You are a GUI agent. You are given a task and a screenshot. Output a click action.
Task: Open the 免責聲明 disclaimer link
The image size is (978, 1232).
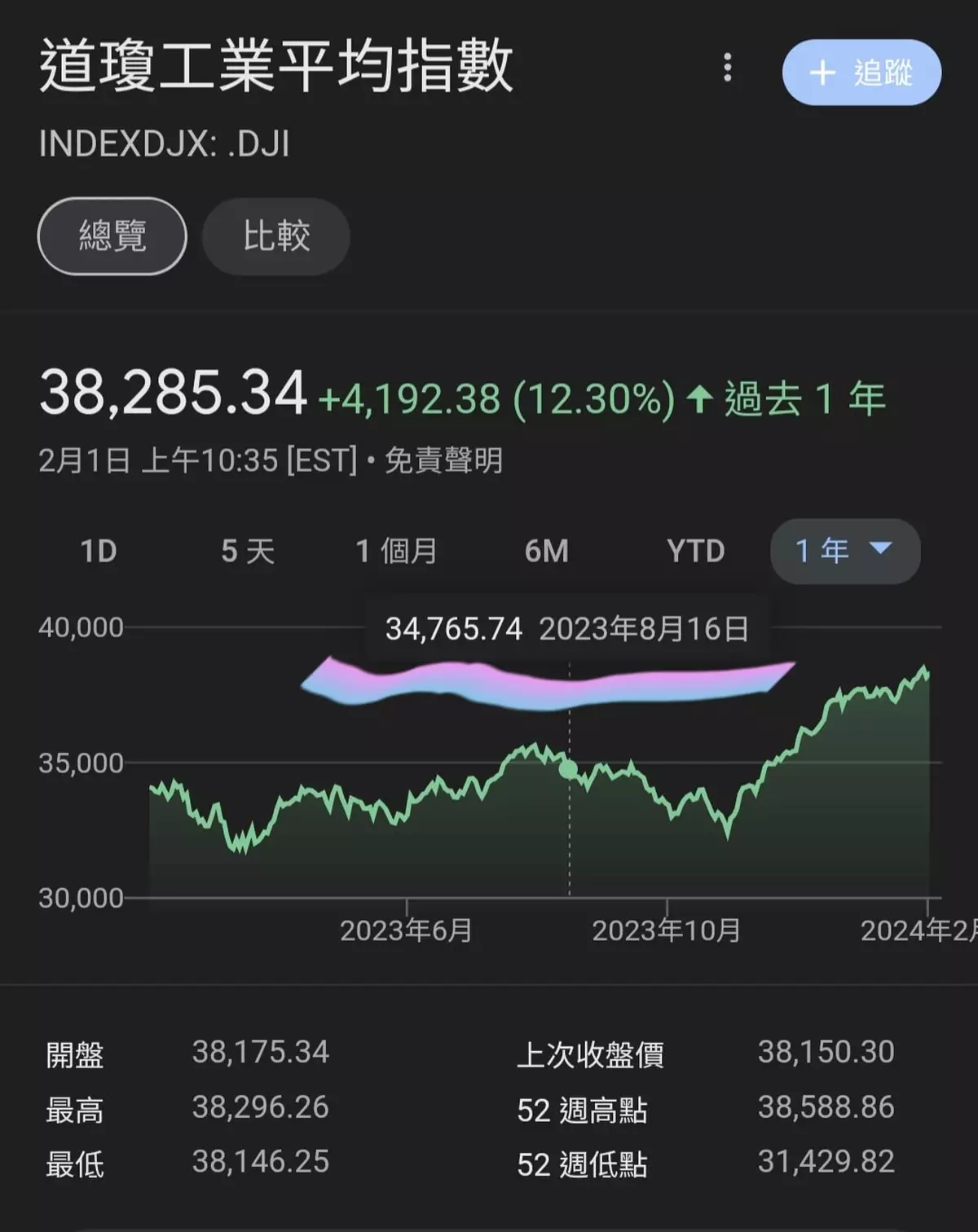click(441, 461)
